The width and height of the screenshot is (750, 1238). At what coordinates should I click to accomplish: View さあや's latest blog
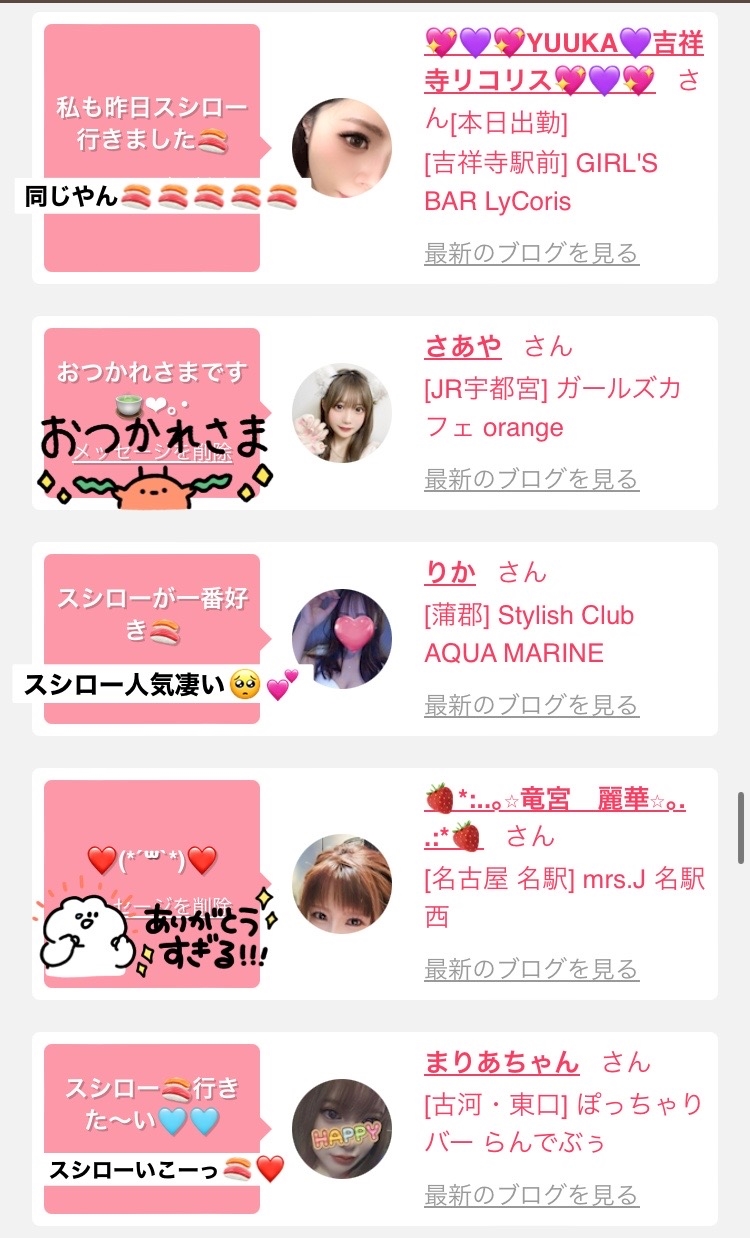531,479
